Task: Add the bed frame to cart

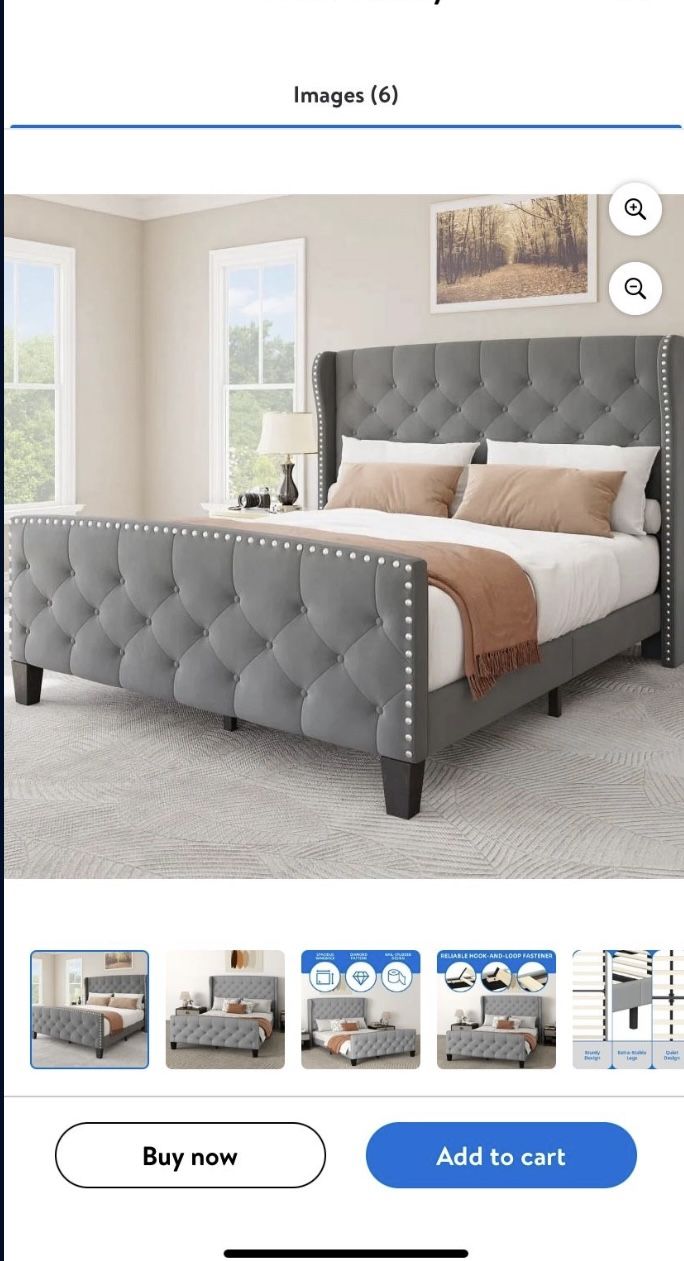Action: pyautogui.click(x=501, y=1156)
